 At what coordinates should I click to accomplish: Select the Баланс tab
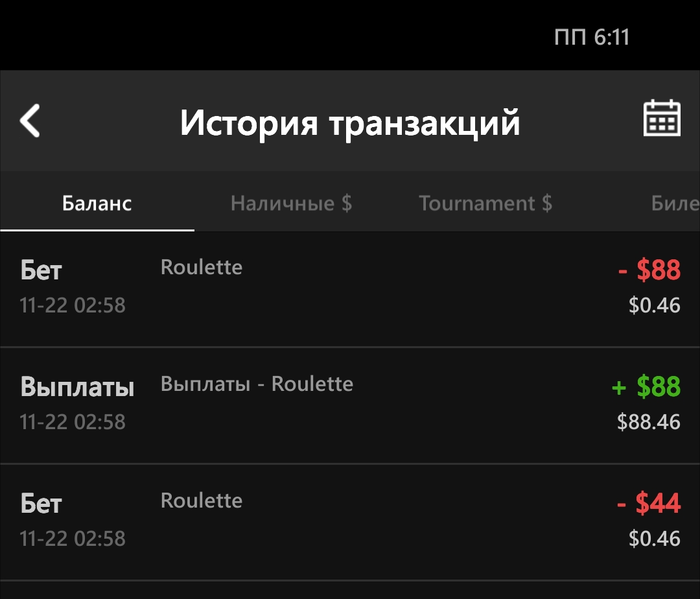97,203
